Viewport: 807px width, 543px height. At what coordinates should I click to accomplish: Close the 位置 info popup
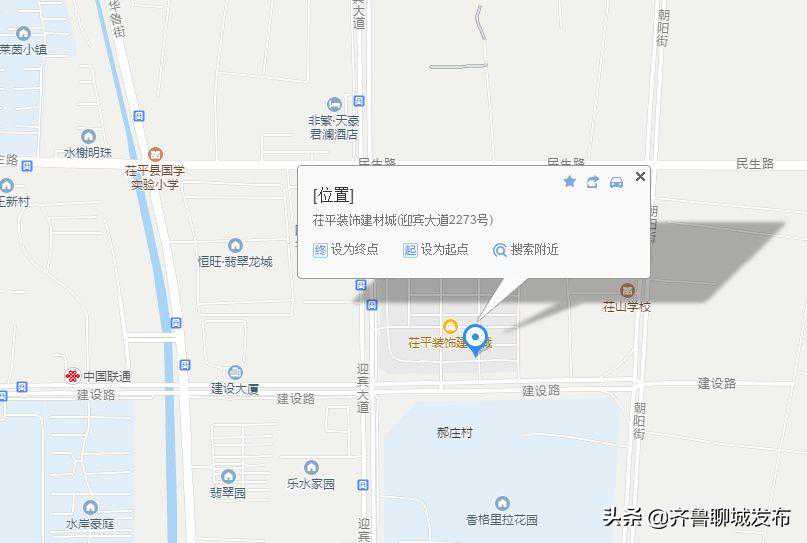tap(641, 177)
